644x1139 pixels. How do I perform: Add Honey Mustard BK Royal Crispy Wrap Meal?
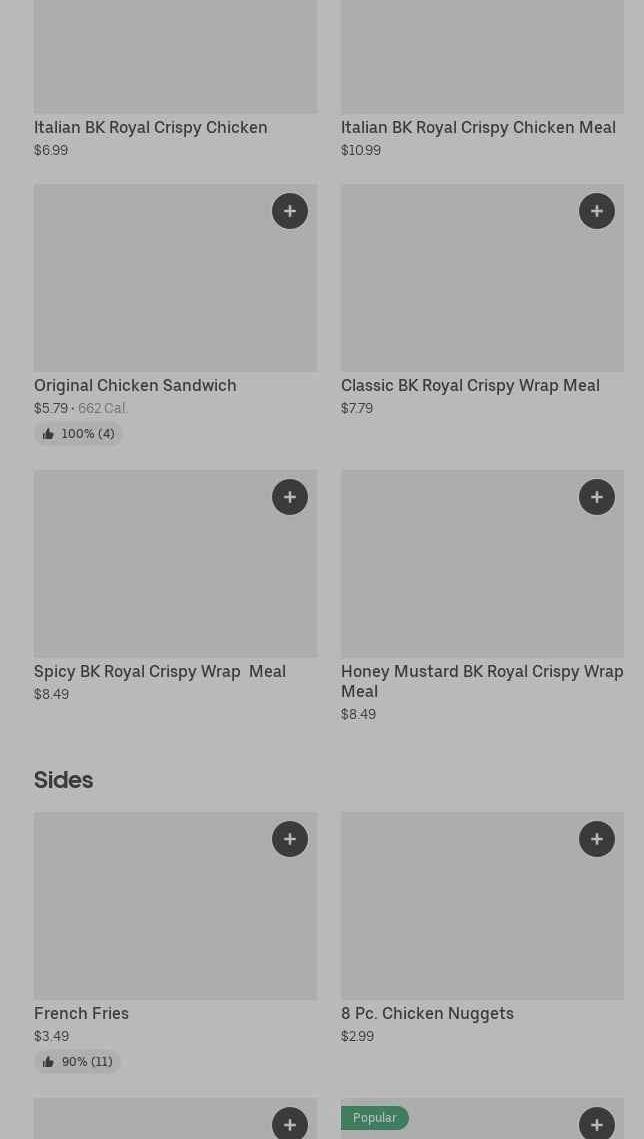click(597, 497)
